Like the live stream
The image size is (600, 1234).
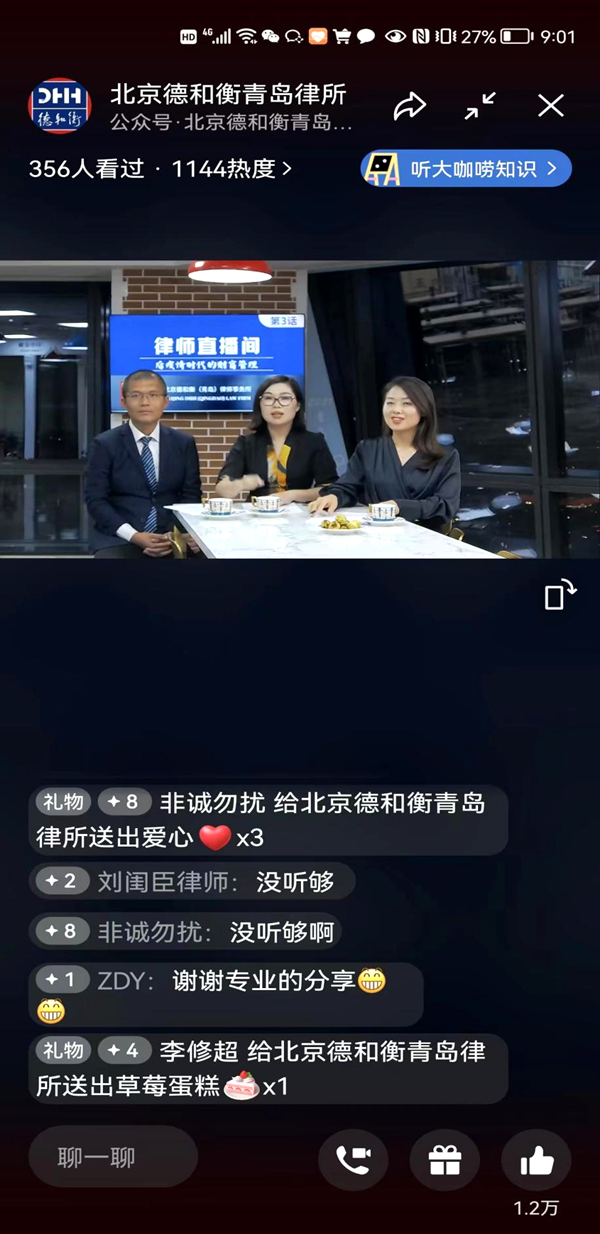click(536, 1160)
